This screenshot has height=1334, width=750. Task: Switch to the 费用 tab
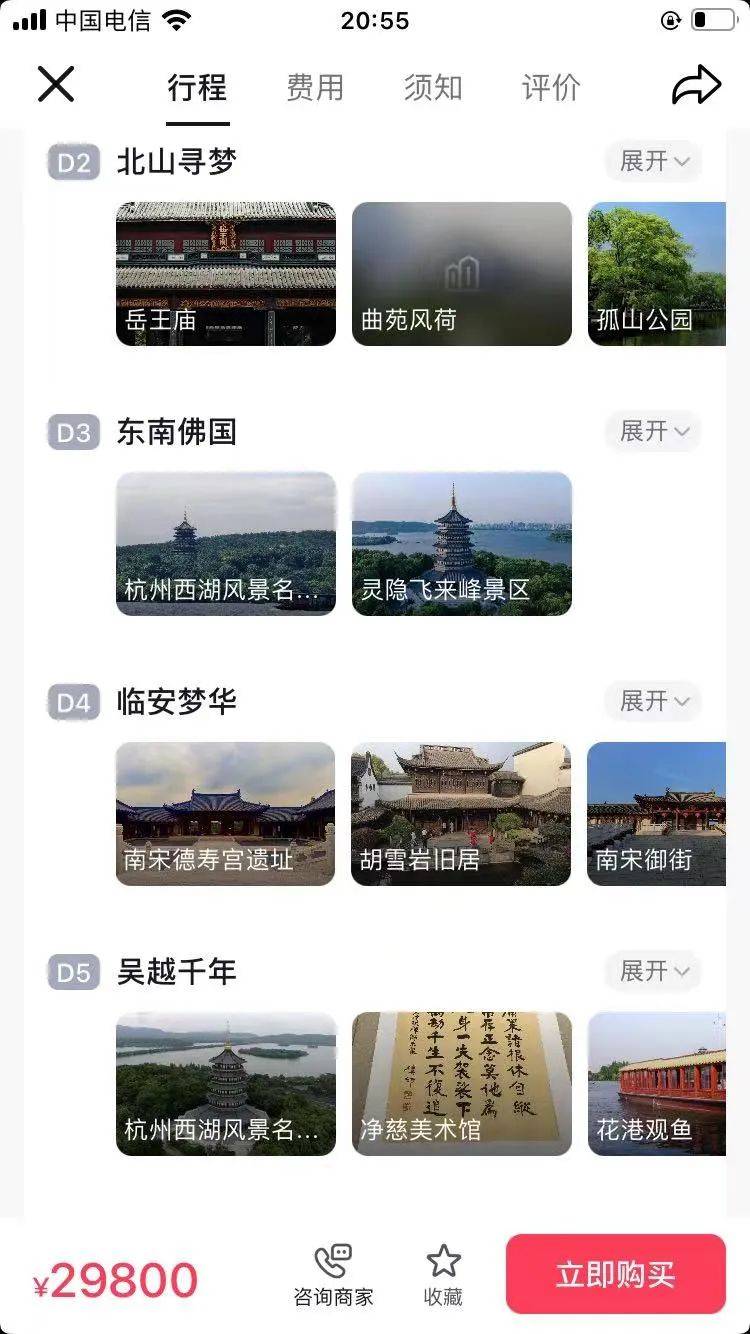point(315,87)
